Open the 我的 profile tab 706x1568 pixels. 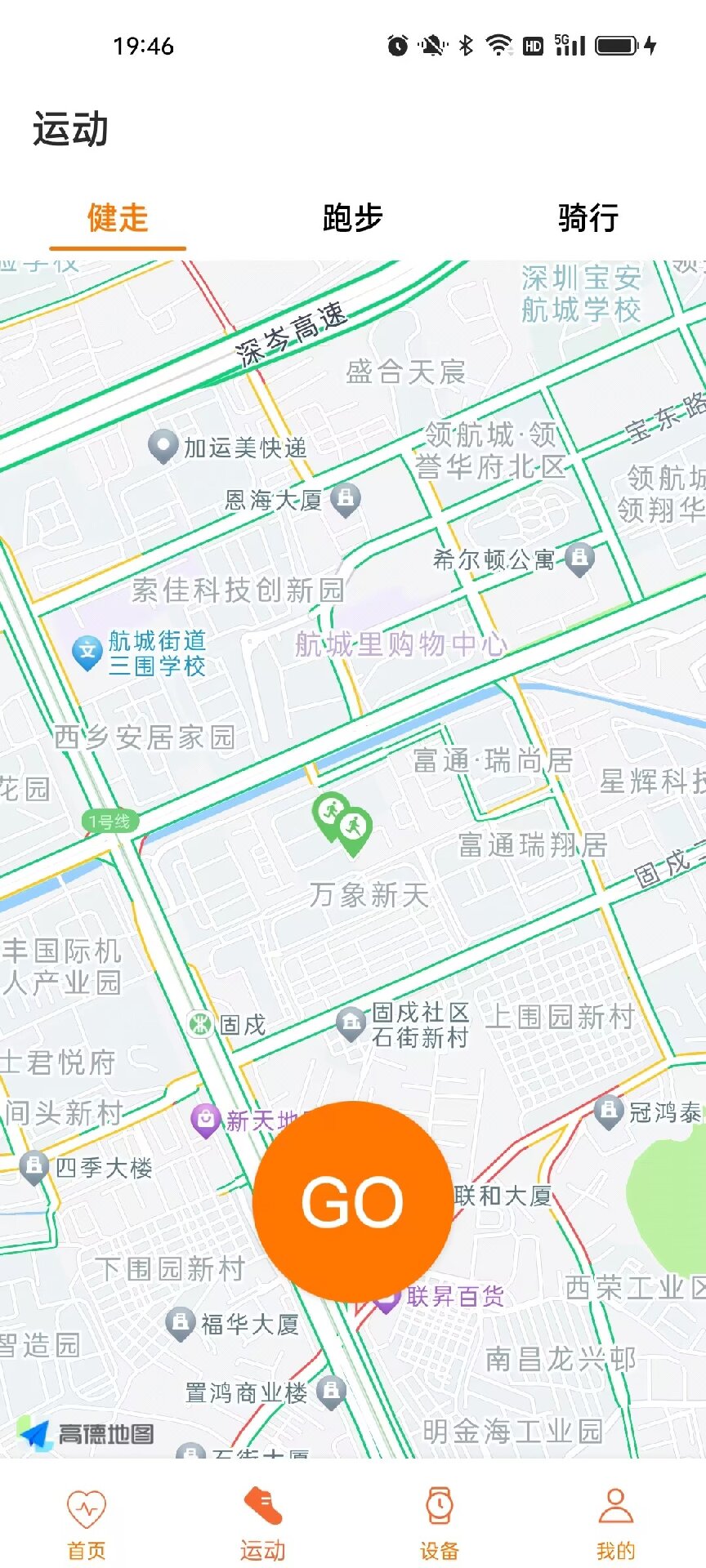615,1524
